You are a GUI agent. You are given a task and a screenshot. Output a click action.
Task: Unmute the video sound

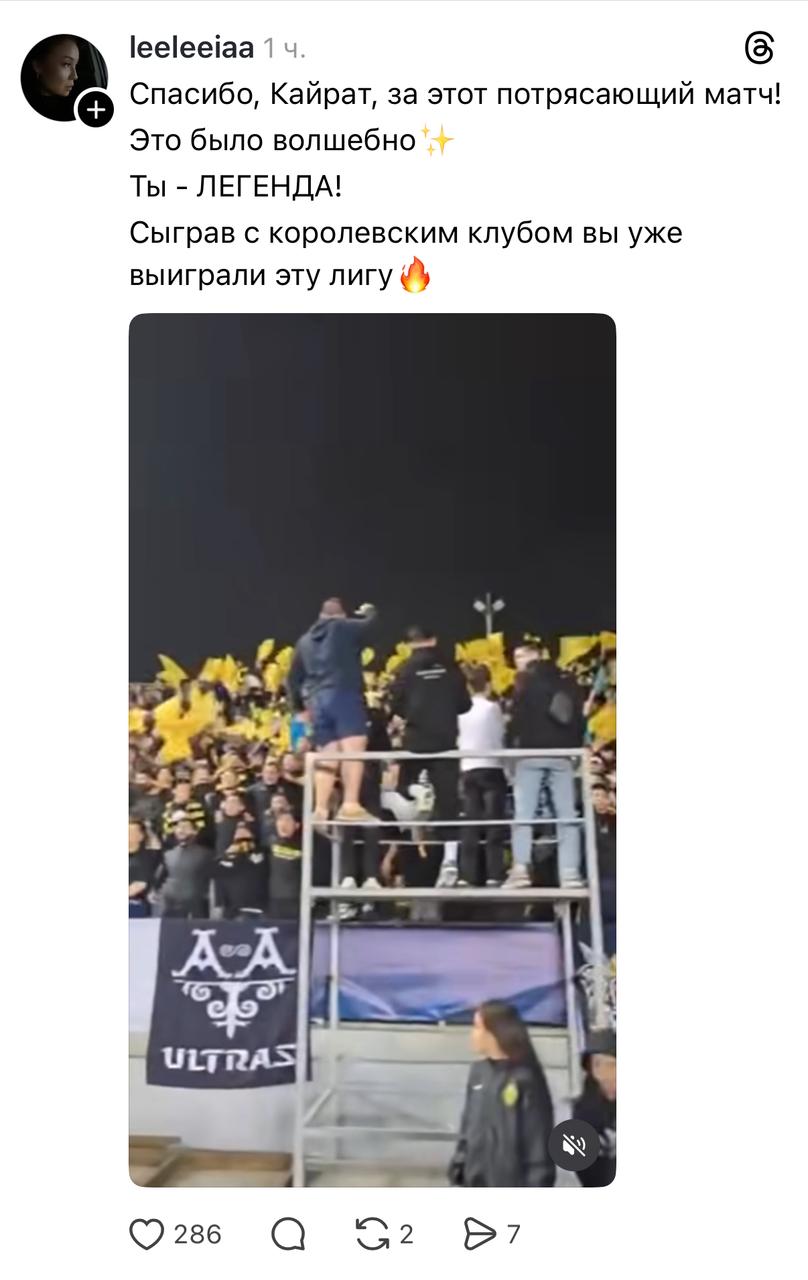pyautogui.click(x=574, y=1146)
